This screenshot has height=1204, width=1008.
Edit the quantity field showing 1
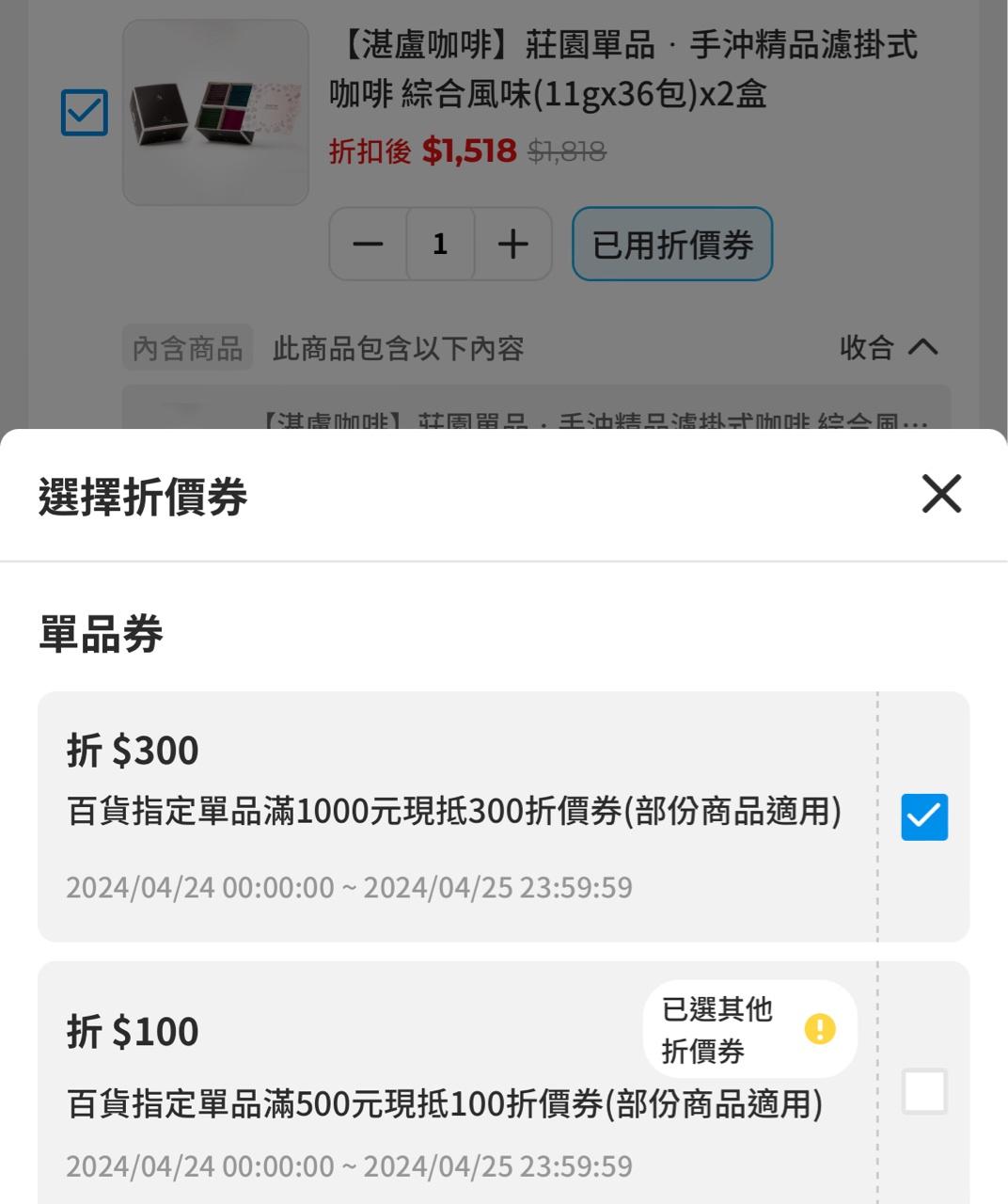pyautogui.click(x=440, y=245)
